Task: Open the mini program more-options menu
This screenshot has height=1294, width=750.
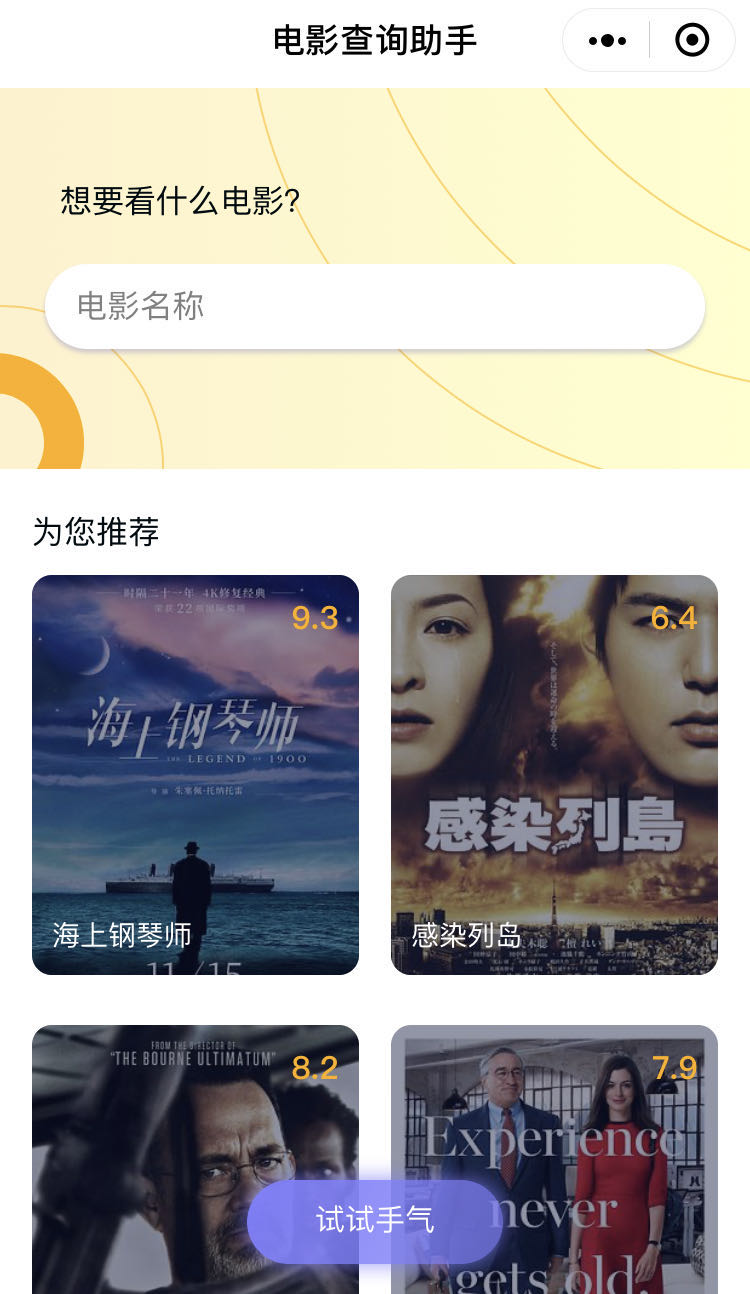Action: point(607,41)
